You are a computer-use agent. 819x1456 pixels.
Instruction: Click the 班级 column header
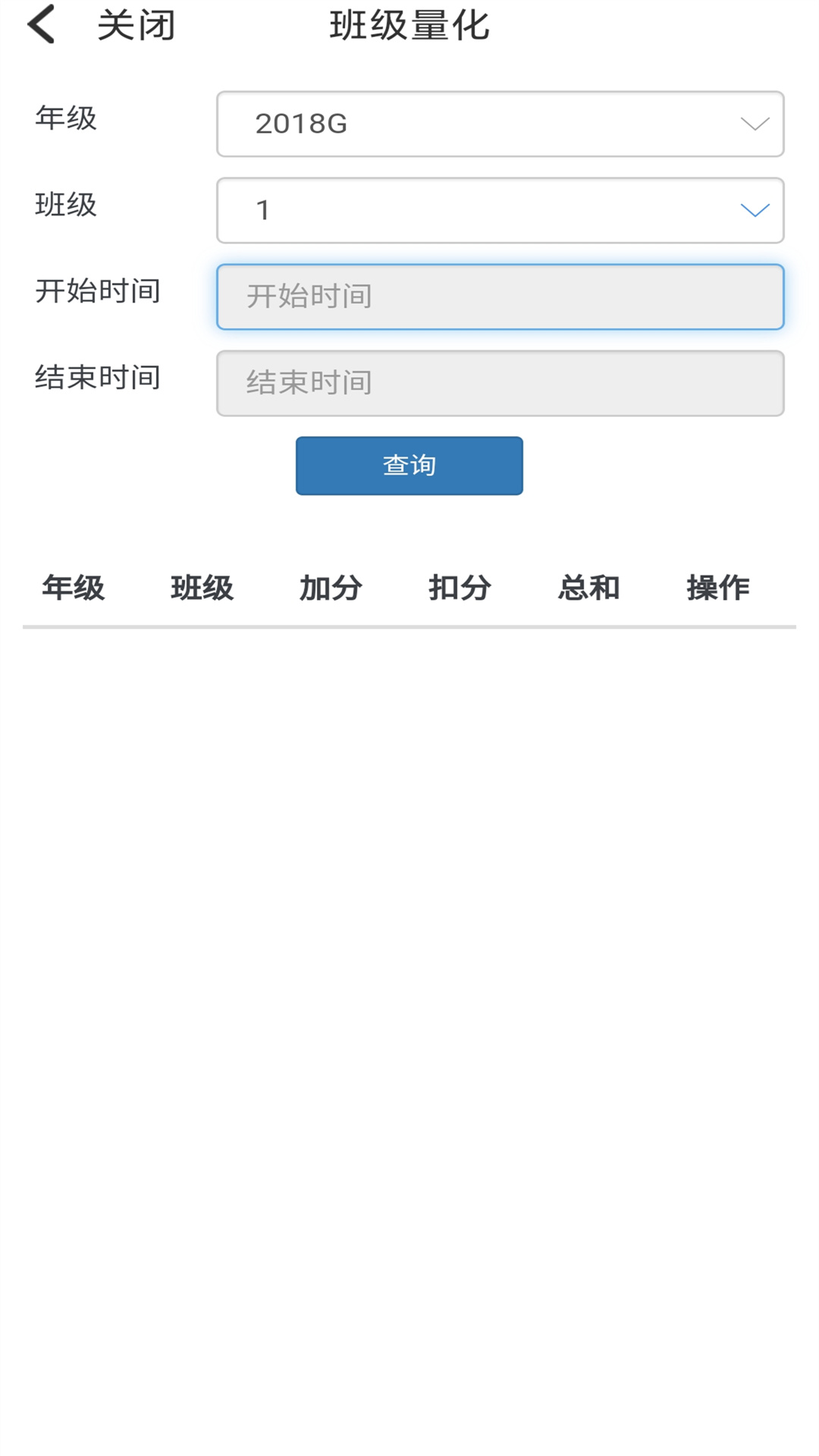(x=202, y=588)
